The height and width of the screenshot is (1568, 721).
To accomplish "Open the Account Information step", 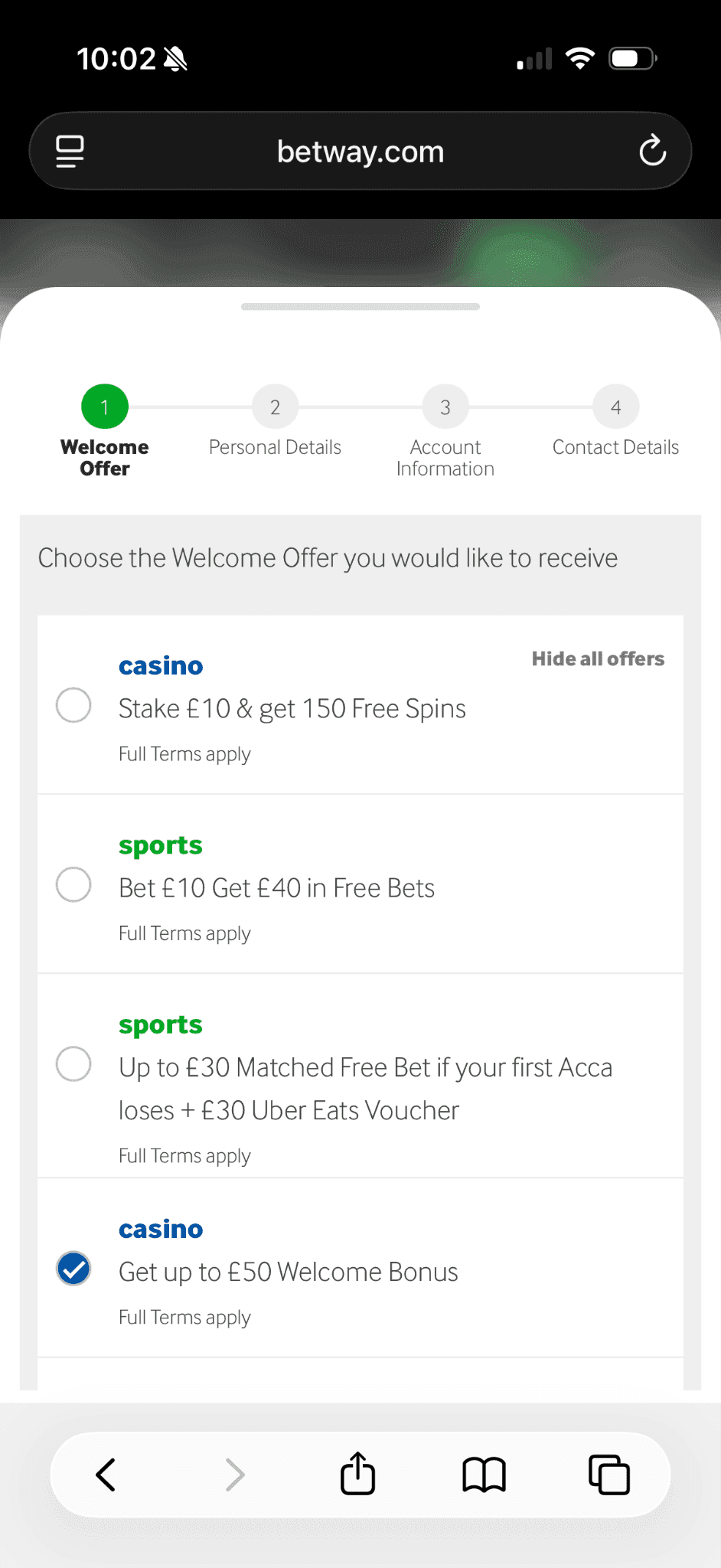I will point(445,407).
